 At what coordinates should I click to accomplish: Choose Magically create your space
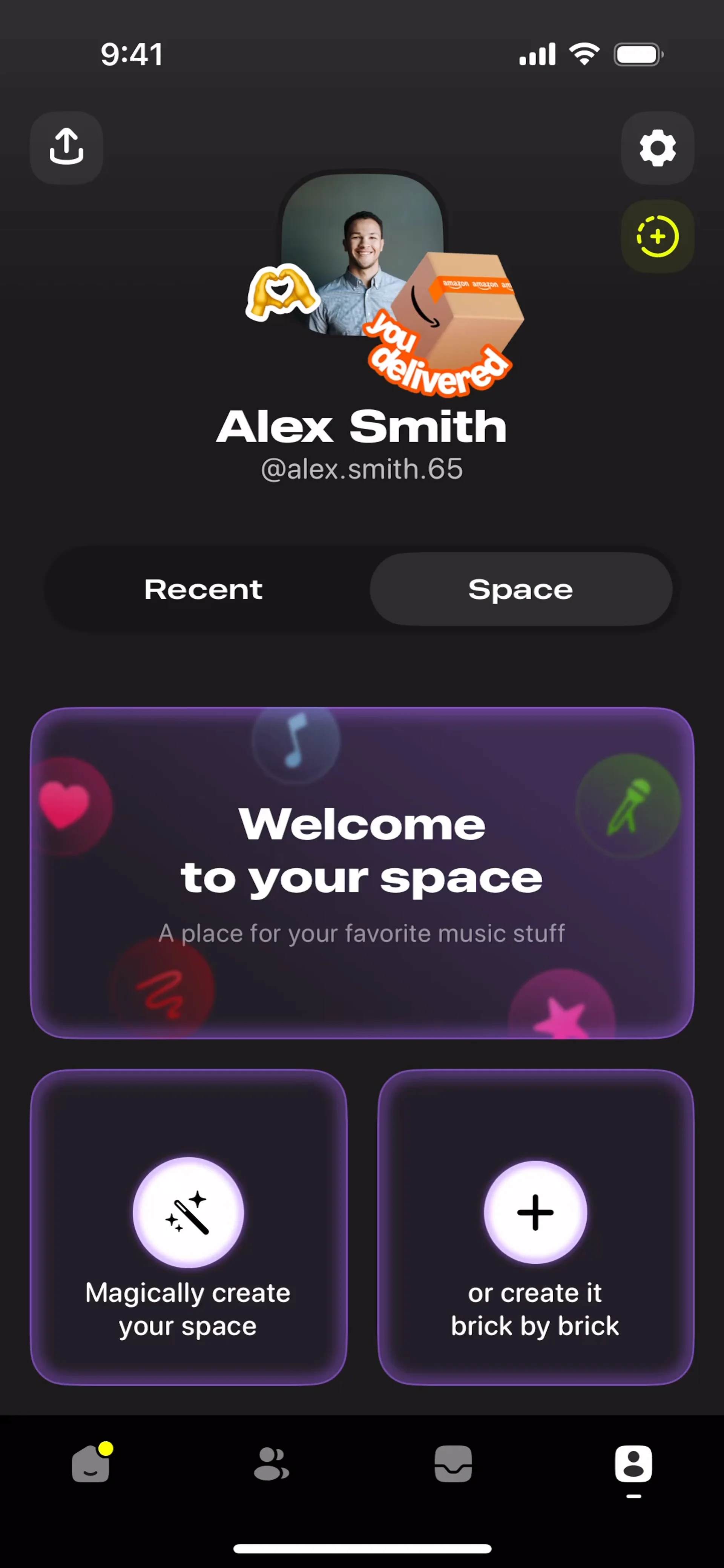pos(188,1226)
